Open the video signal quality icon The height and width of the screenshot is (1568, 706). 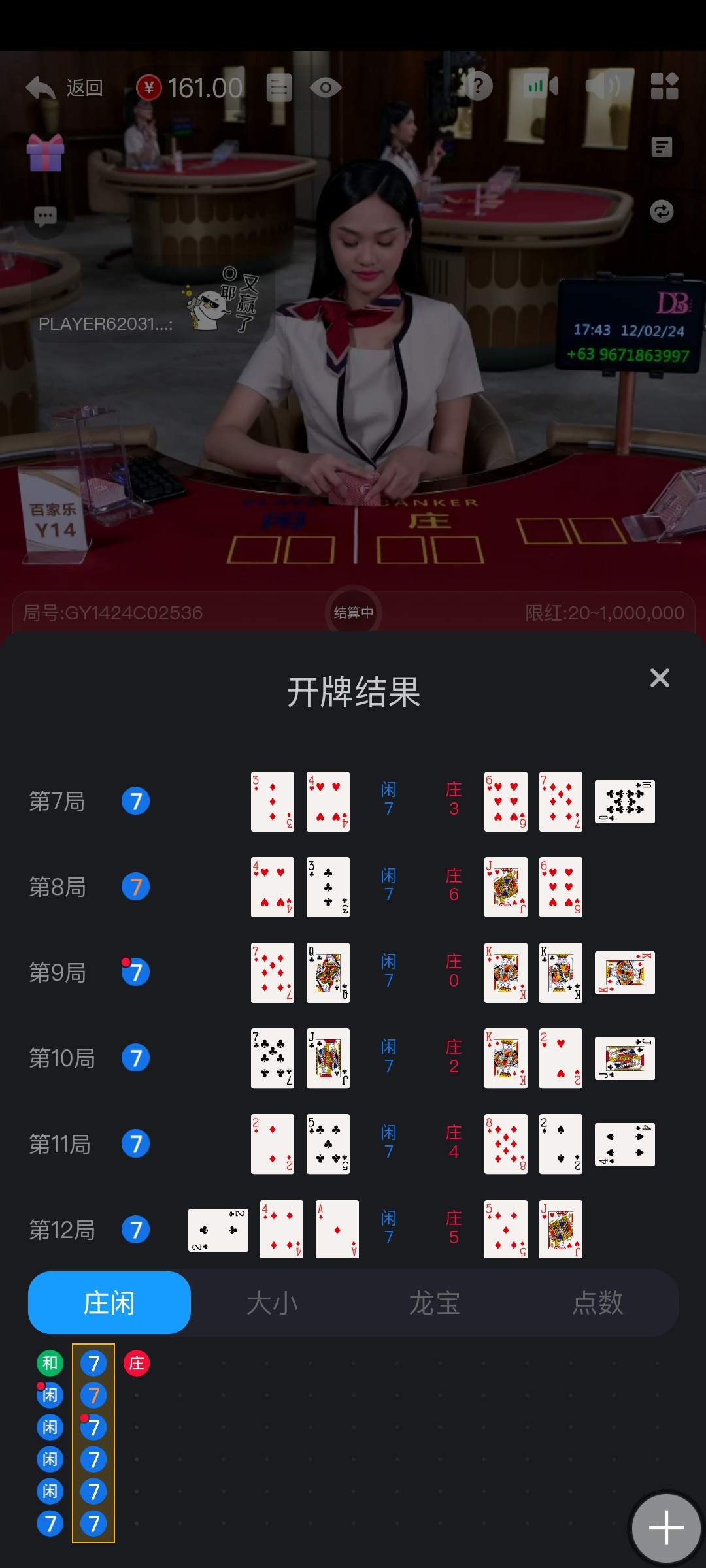tap(542, 86)
